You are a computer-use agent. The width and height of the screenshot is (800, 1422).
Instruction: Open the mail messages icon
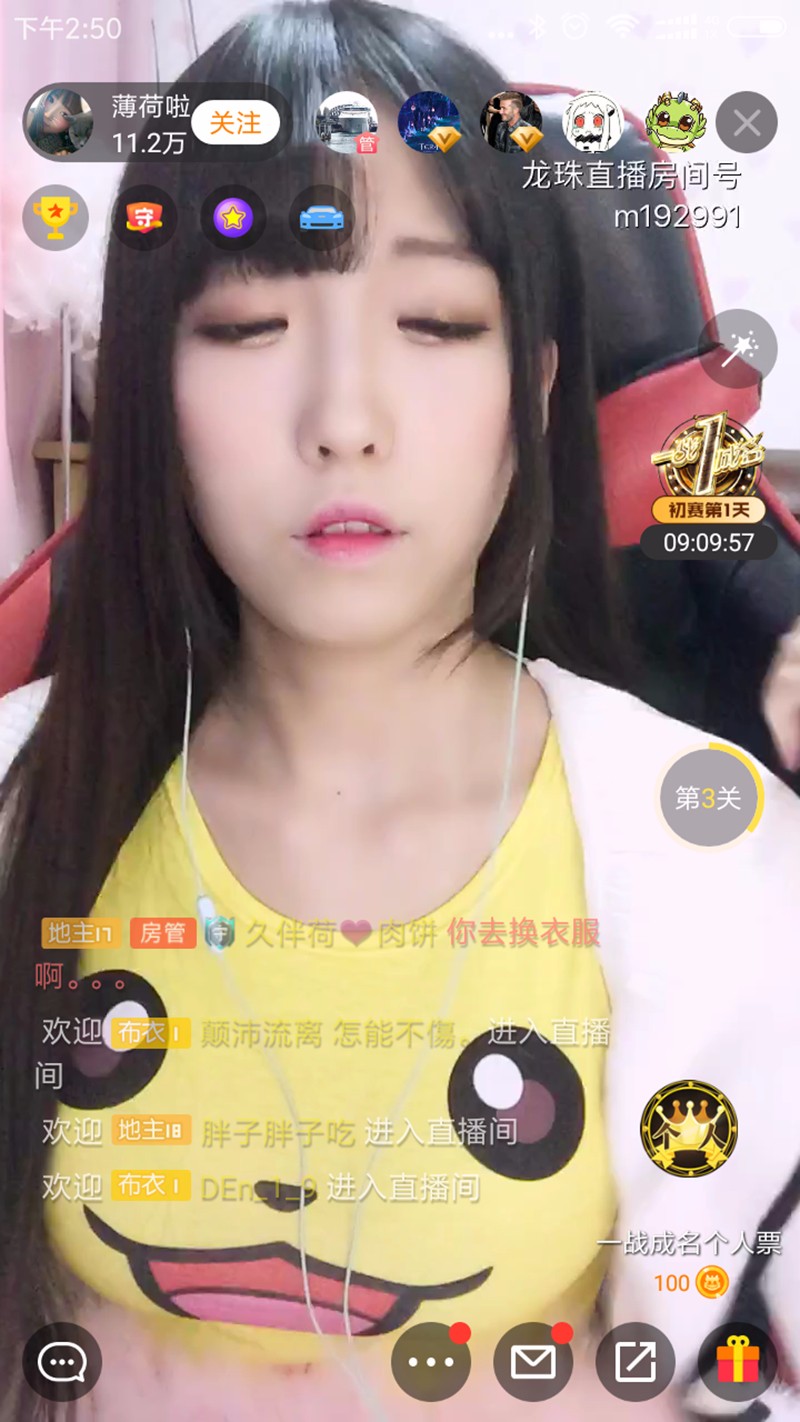[533, 1361]
